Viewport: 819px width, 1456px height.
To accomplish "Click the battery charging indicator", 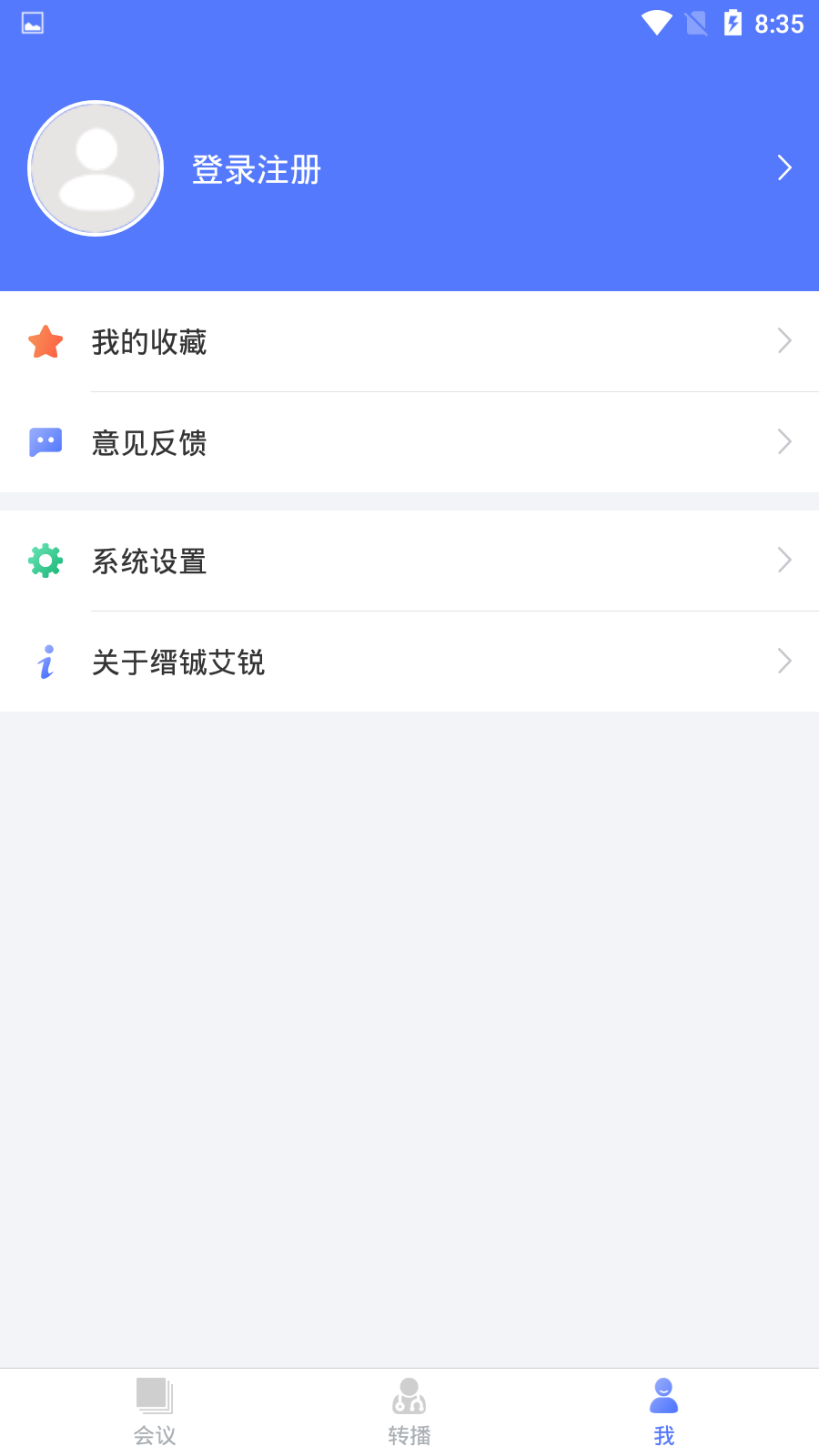I will [x=733, y=24].
